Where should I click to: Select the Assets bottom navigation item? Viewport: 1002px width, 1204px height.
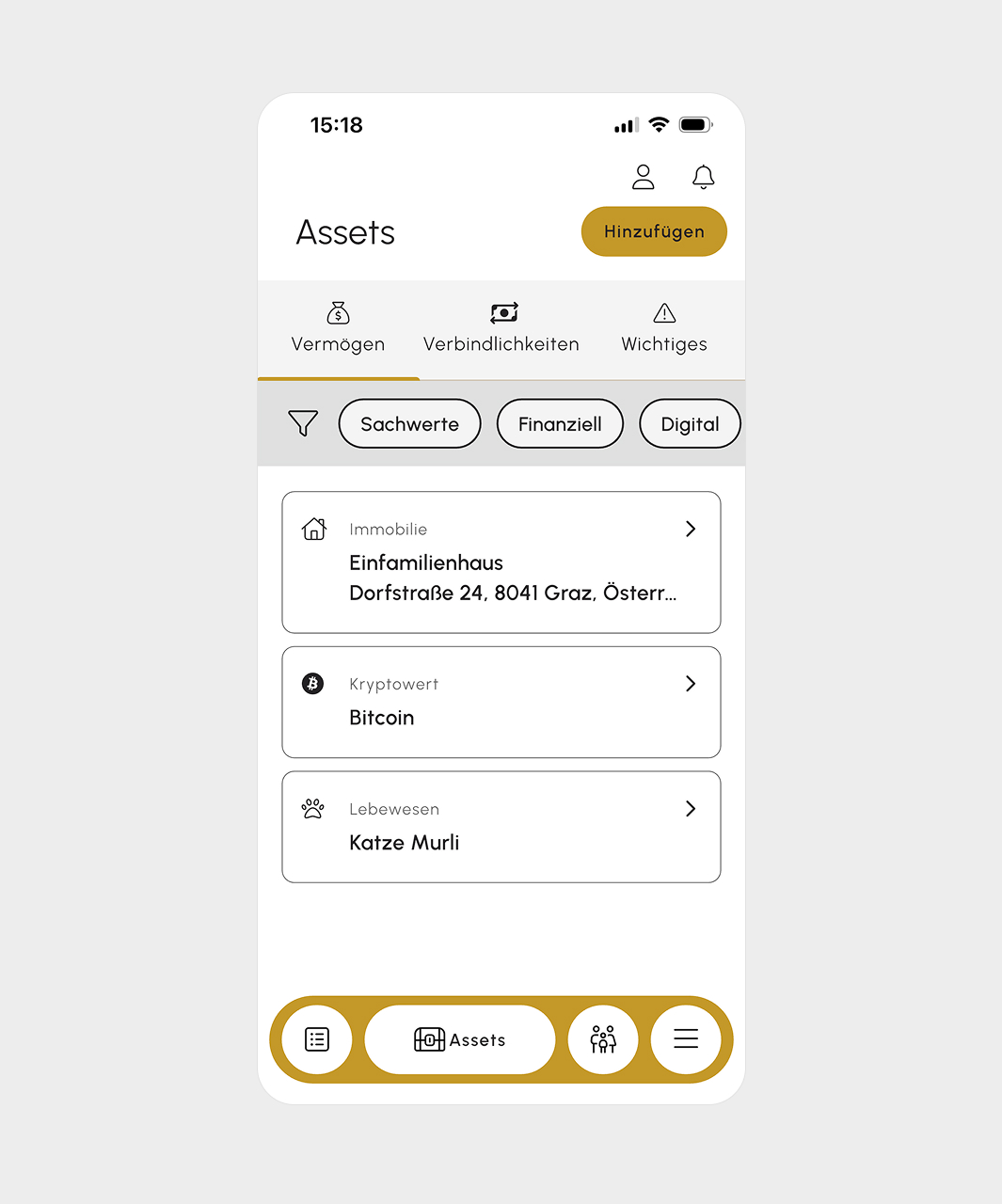click(460, 1039)
